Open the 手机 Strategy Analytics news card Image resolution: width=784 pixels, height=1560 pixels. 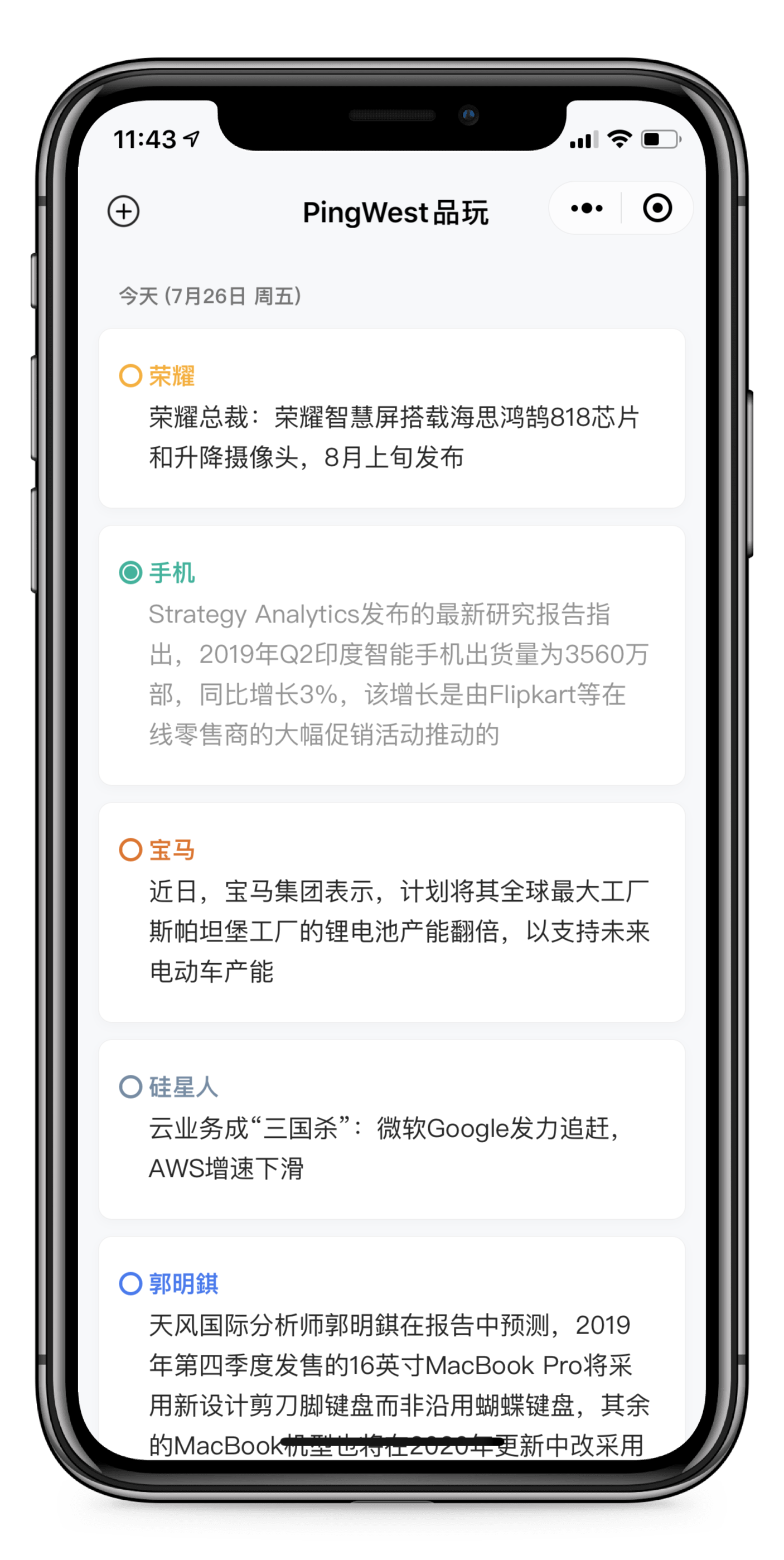tap(391, 655)
